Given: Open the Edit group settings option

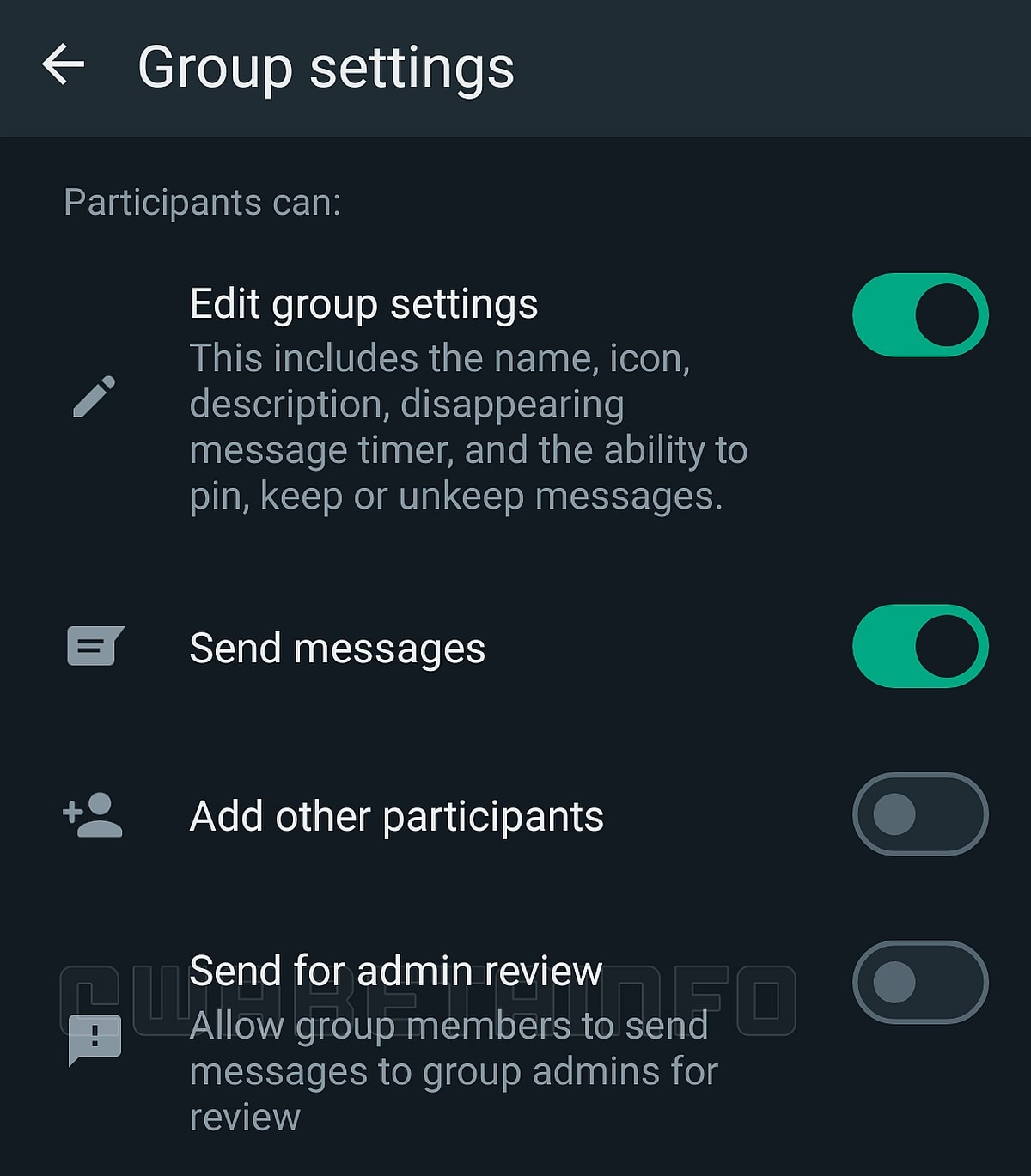Looking at the screenshot, I should pyautogui.click(x=363, y=303).
